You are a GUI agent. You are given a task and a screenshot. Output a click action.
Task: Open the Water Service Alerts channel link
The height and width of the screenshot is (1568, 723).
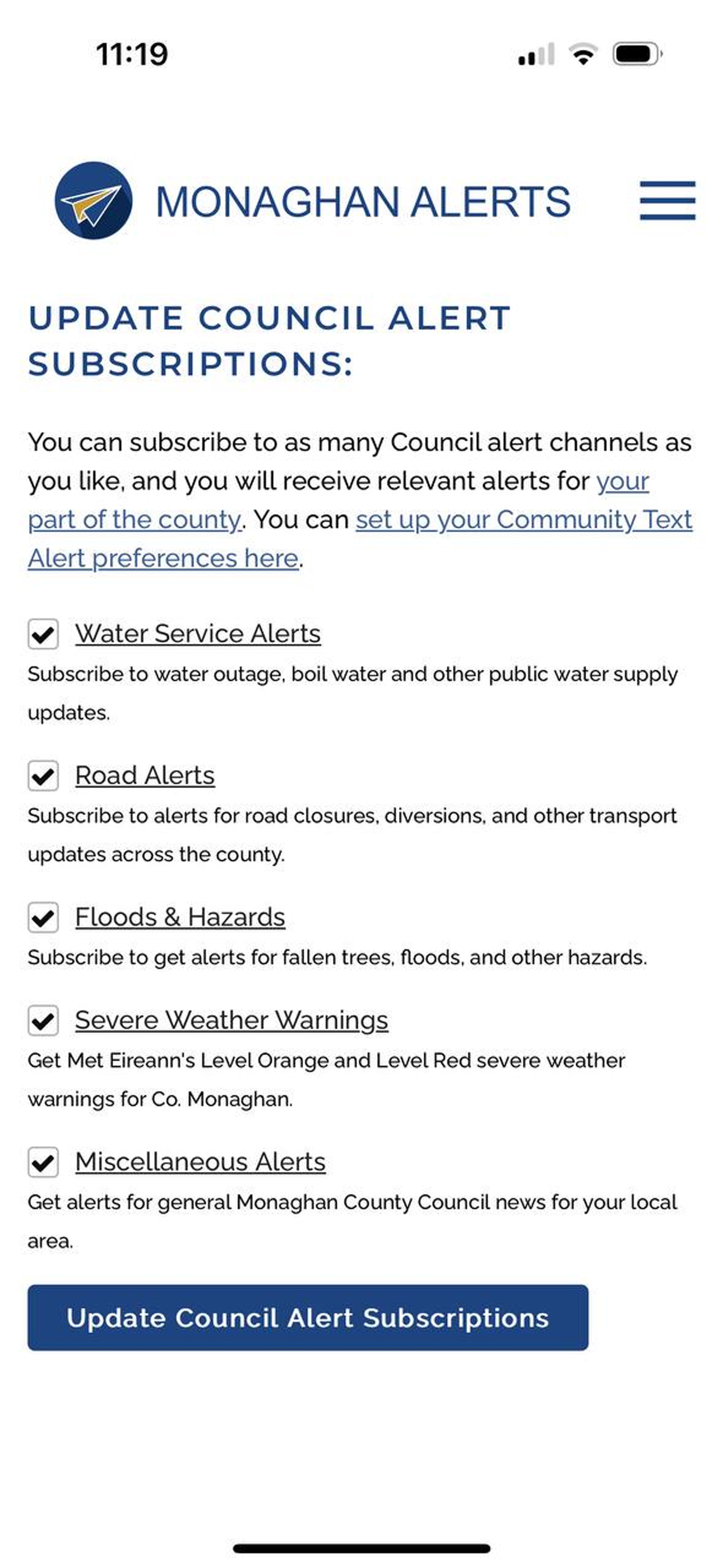[x=198, y=633]
